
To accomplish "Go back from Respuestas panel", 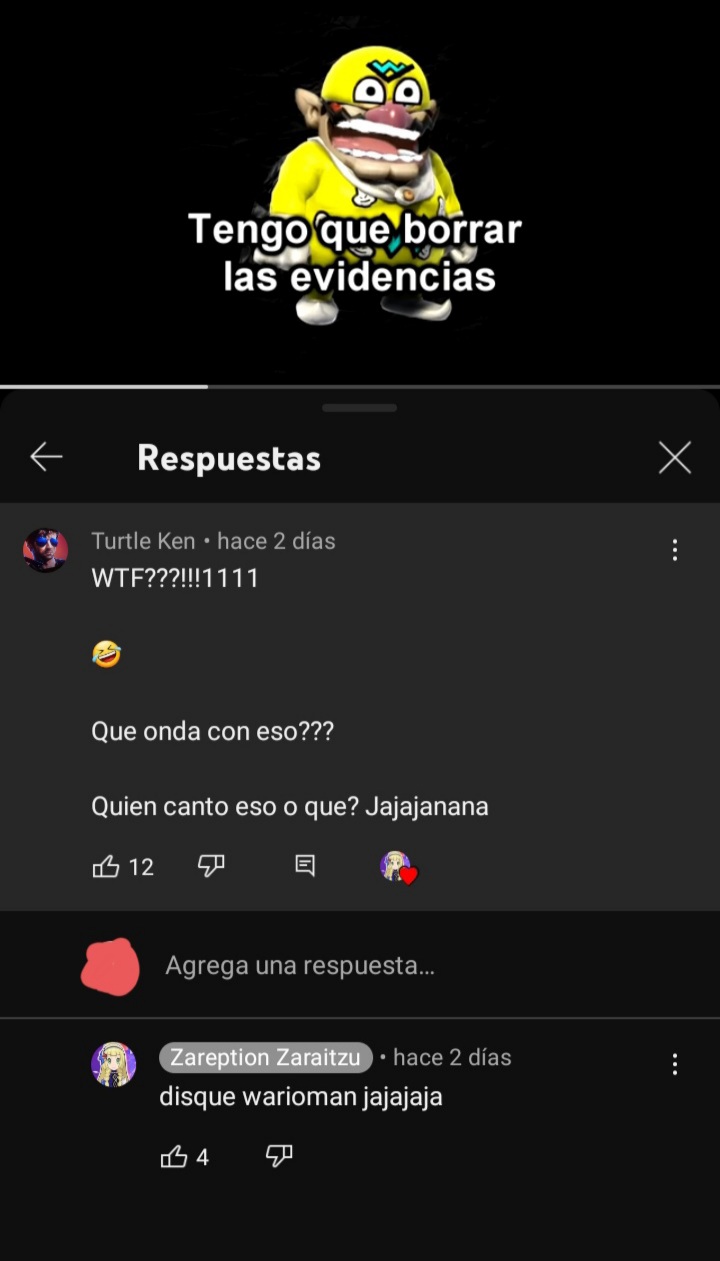I will pos(46,457).
